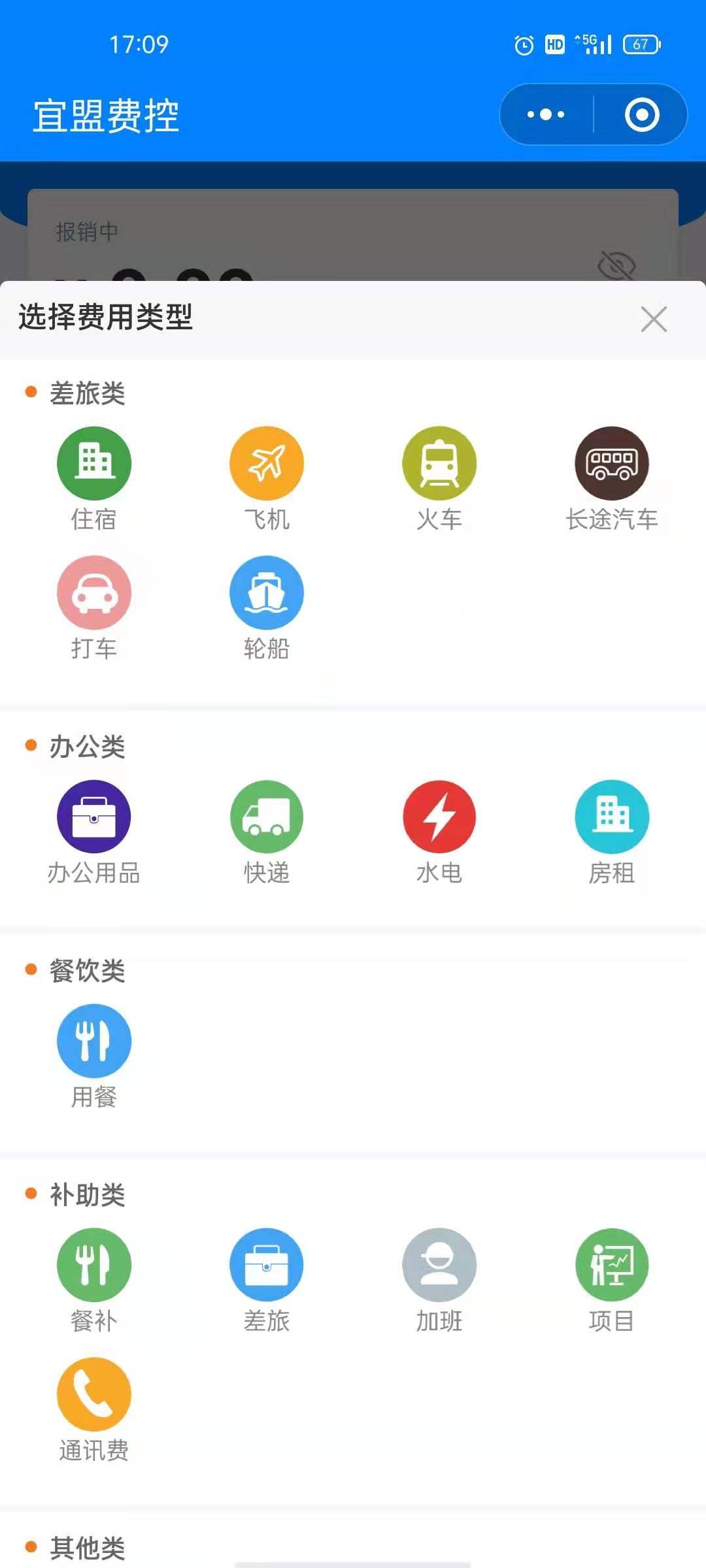Select the 打车 taxi expense icon

coord(93,592)
